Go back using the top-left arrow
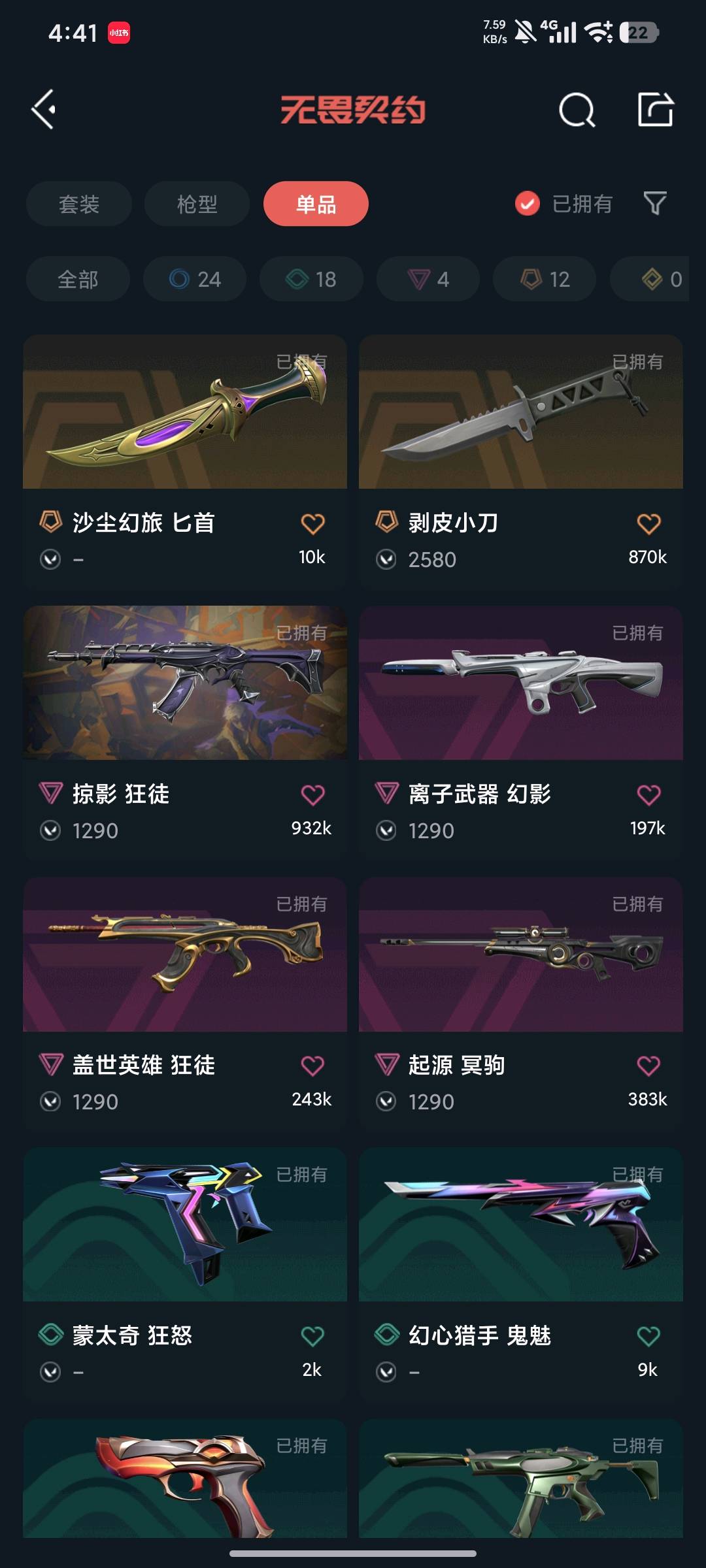This screenshot has width=706, height=1568. click(44, 110)
